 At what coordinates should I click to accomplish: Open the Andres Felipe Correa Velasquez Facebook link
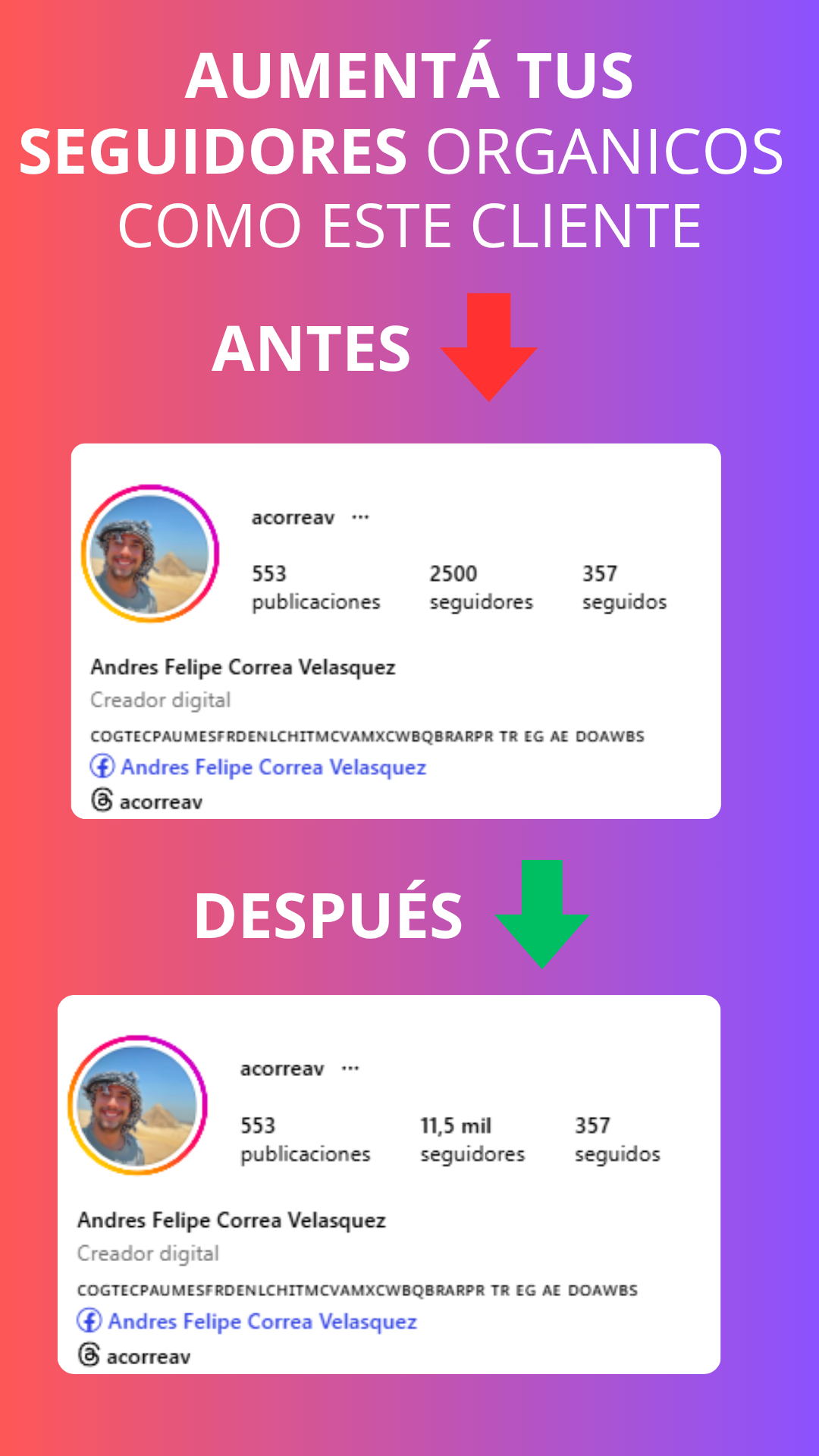(273, 767)
